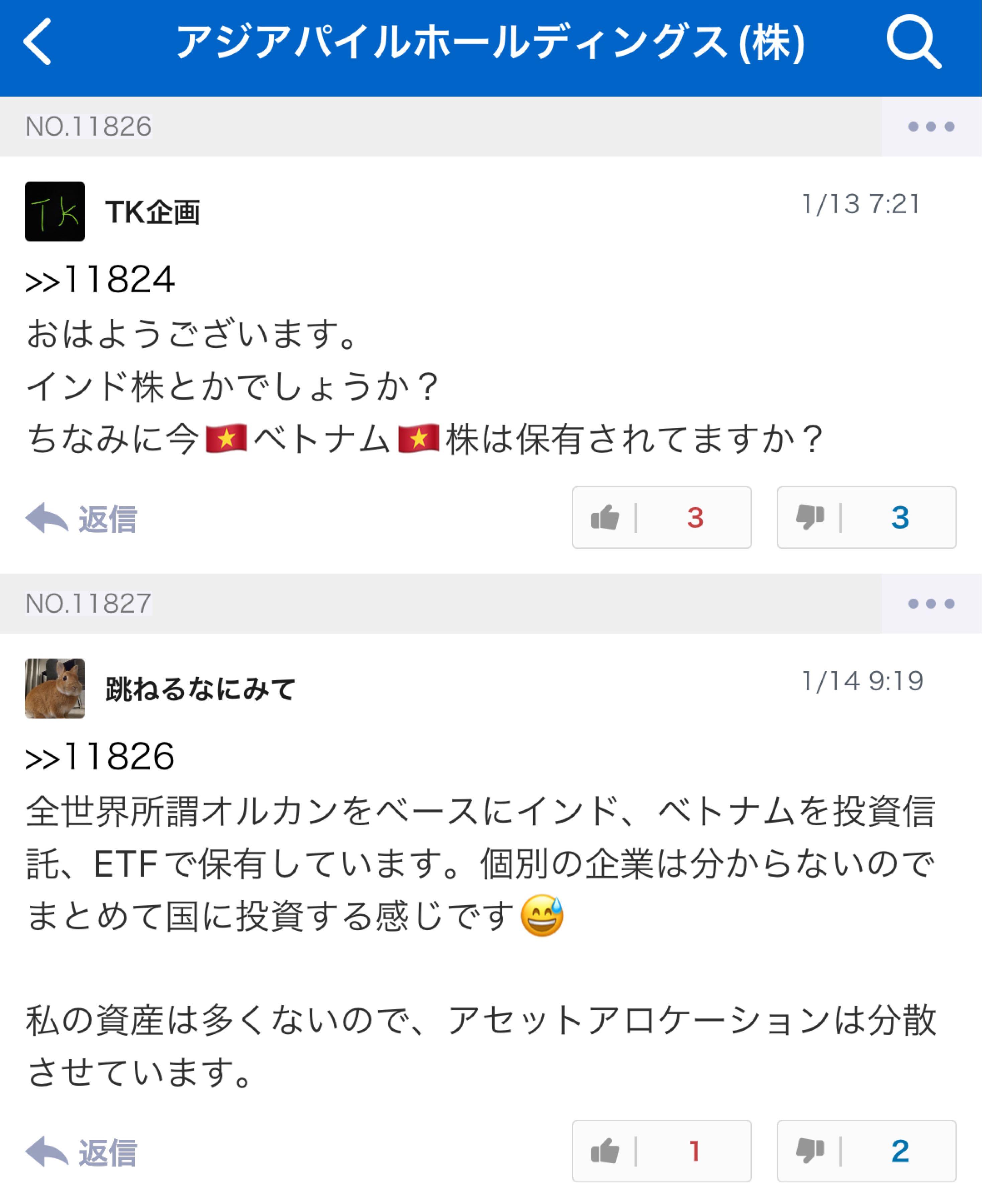Open post NO.11827 header label
Screen dimensions: 982x1204
(88, 604)
